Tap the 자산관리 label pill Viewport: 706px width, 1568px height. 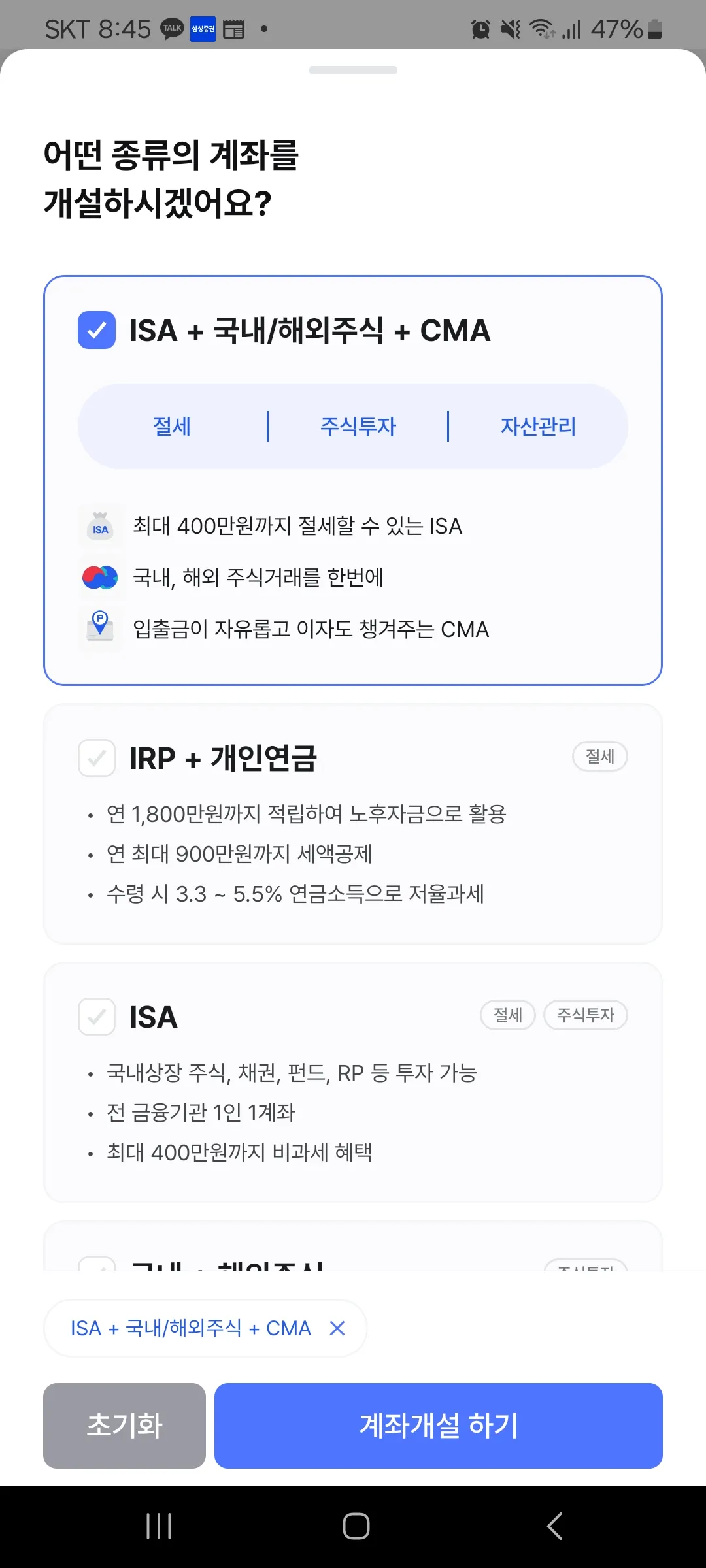coord(538,426)
